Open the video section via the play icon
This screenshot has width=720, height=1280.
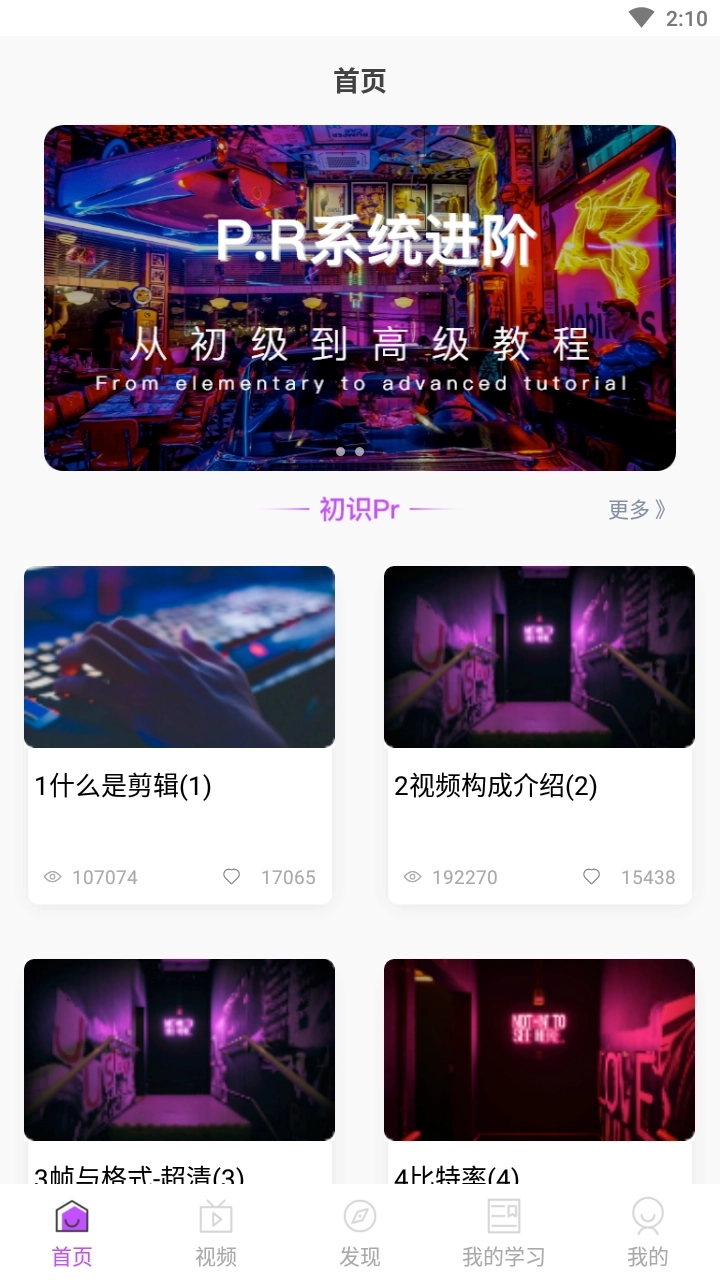tap(215, 1218)
